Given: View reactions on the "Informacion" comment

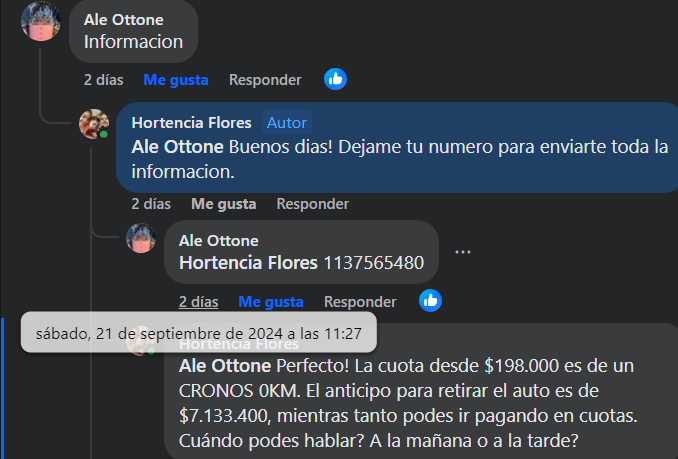Looking at the screenshot, I should (335, 79).
